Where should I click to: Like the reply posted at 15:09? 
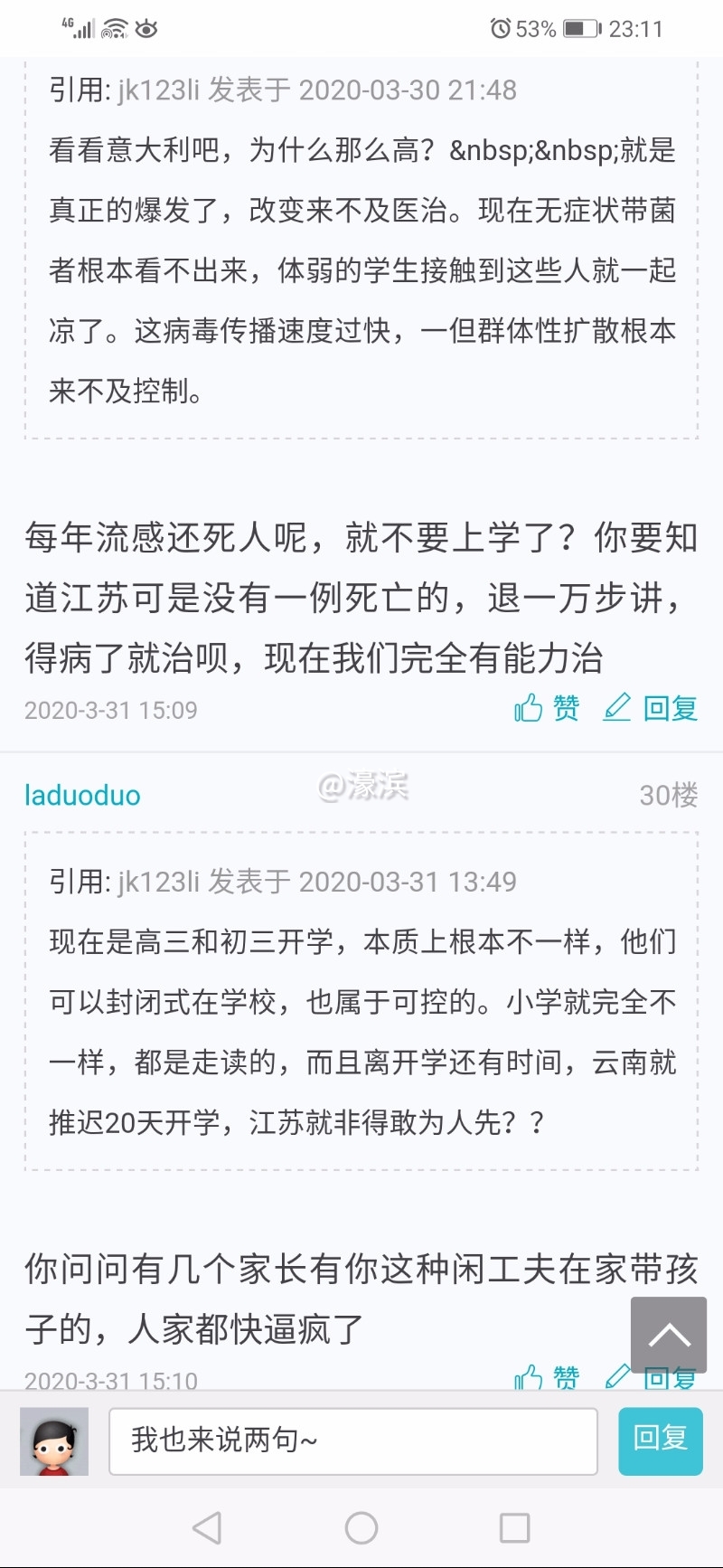pos(547,708)
